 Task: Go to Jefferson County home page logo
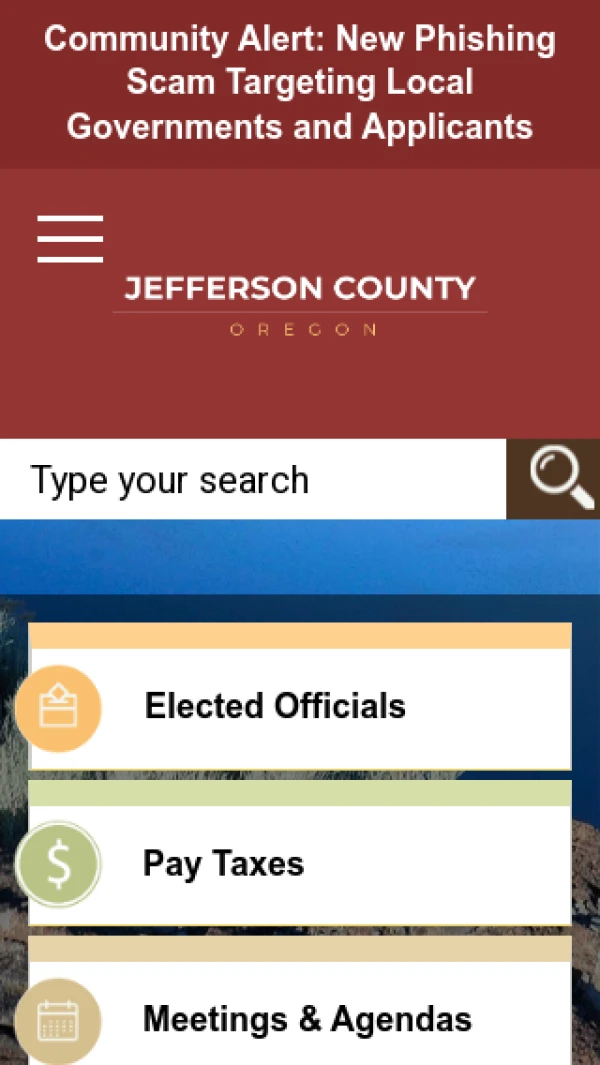pyautogui.click(x=300, y=304)
